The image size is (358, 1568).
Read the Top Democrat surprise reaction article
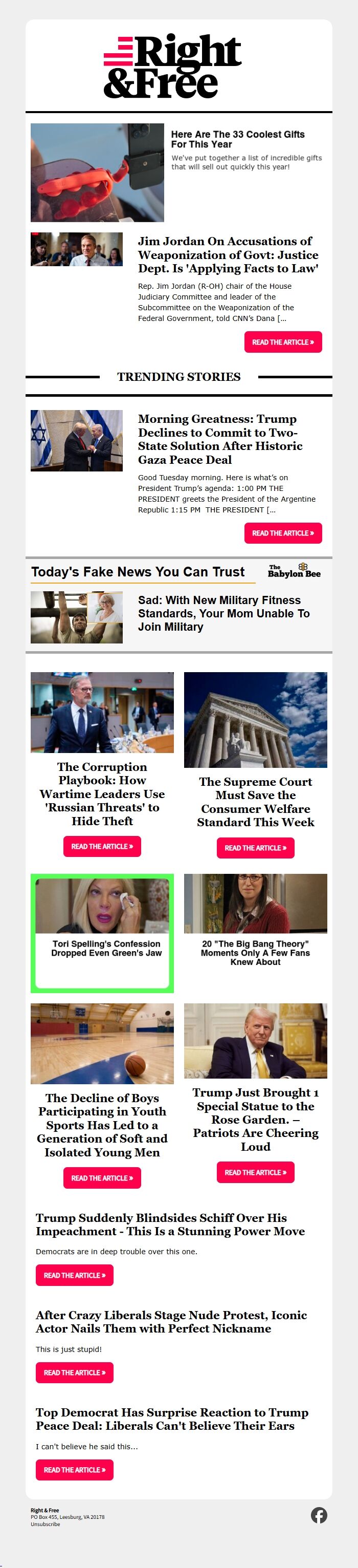(74, 1470)
